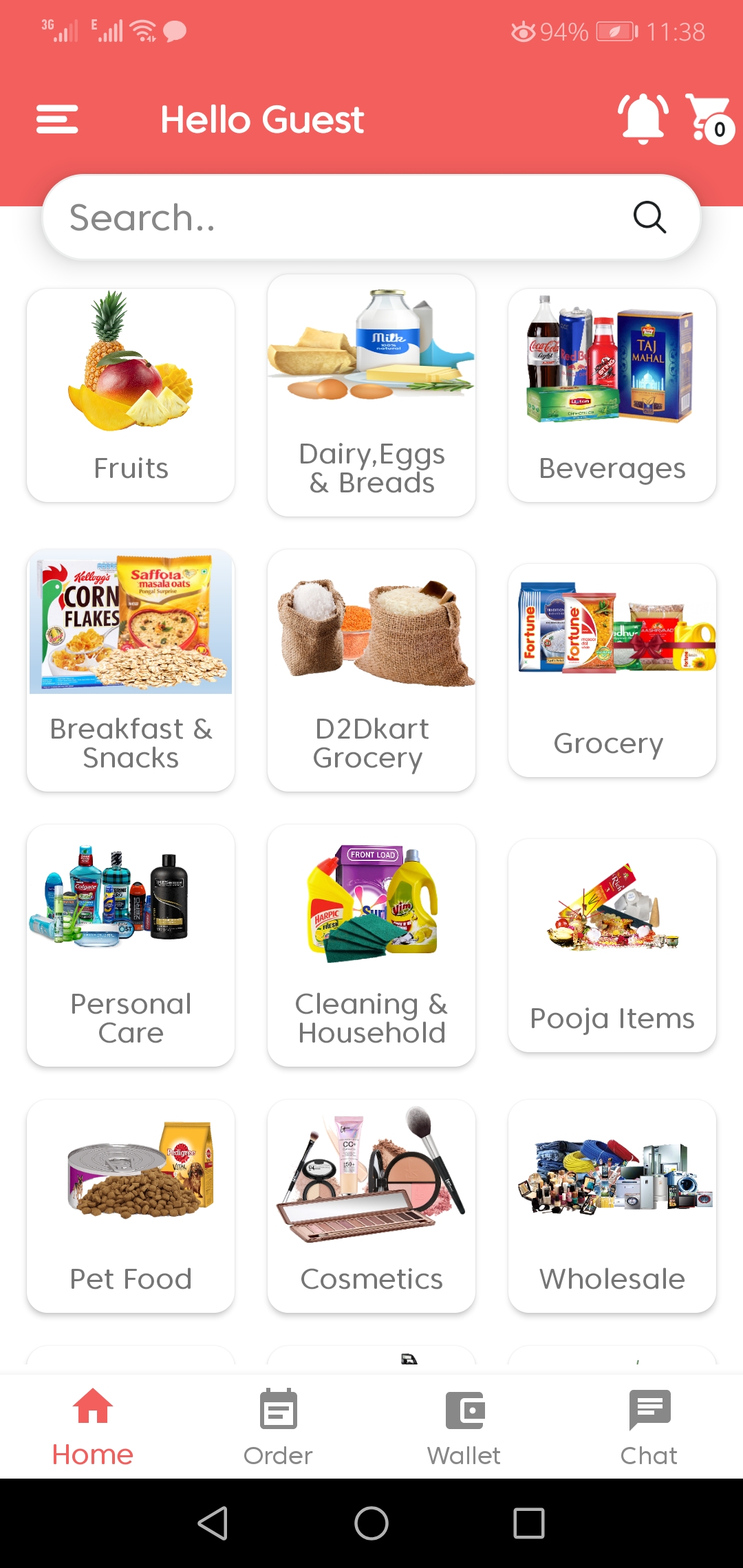Select the D2Dkart Grocery category

[x=371, y=671]
